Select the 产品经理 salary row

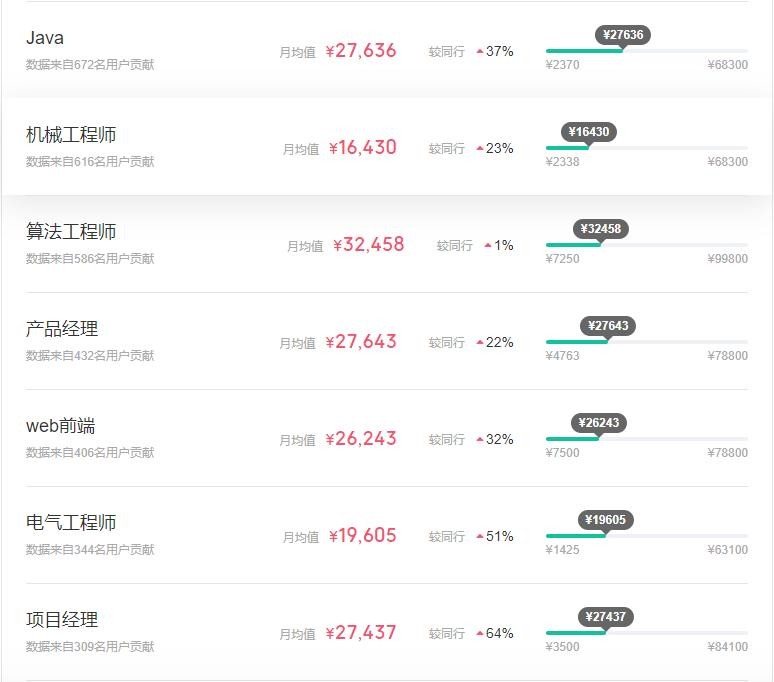[62, 330]
